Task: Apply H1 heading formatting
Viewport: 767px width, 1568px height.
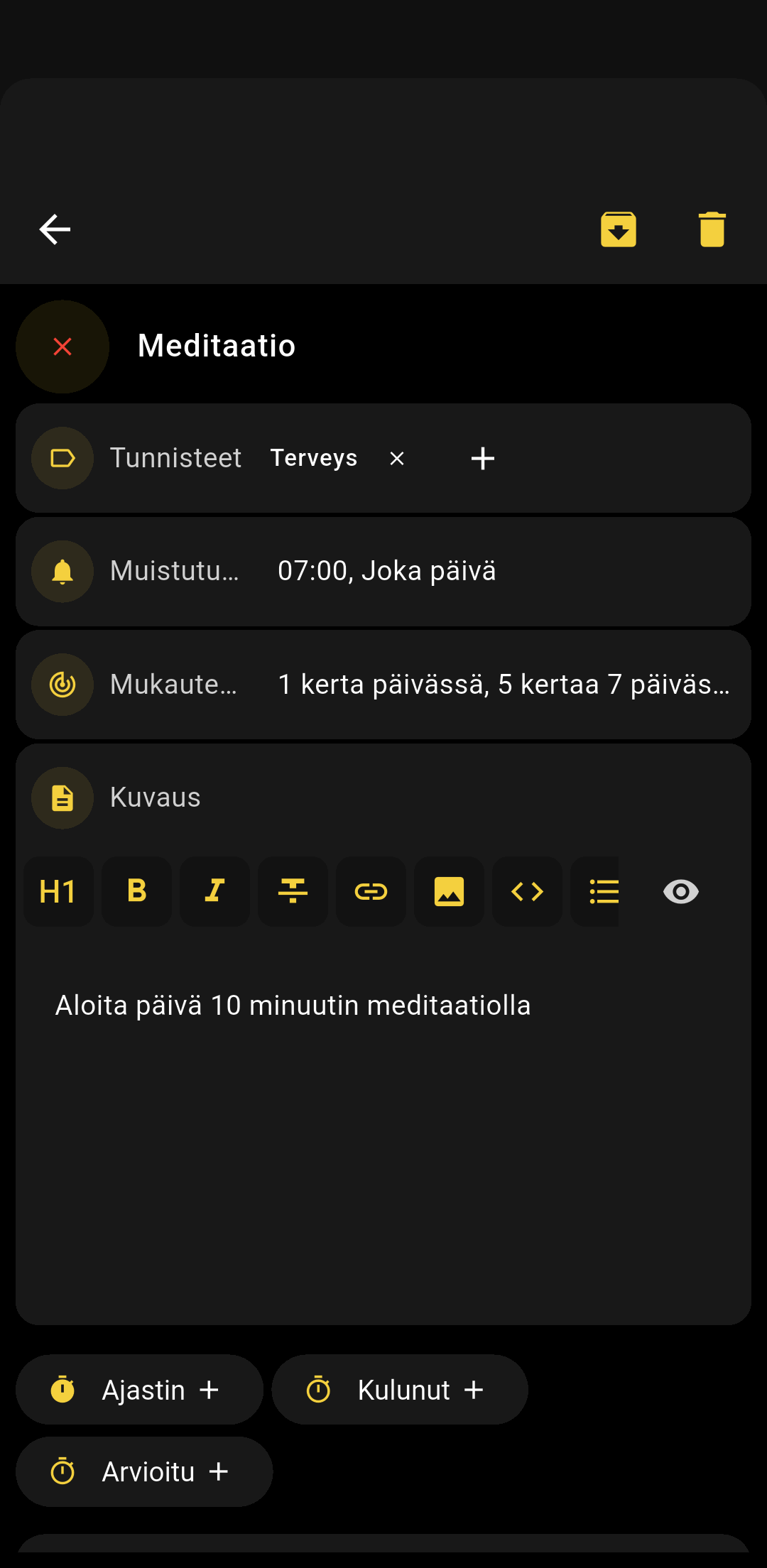Action: [58, 891]
